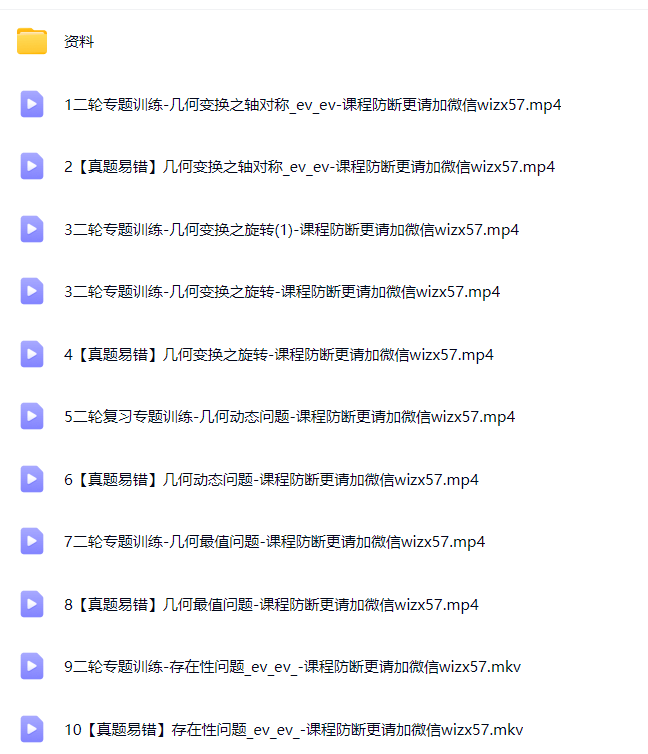Play 5二轮复习专题训练-几何动态问题
Screen dimensions: 648x754
pos(289,417)
